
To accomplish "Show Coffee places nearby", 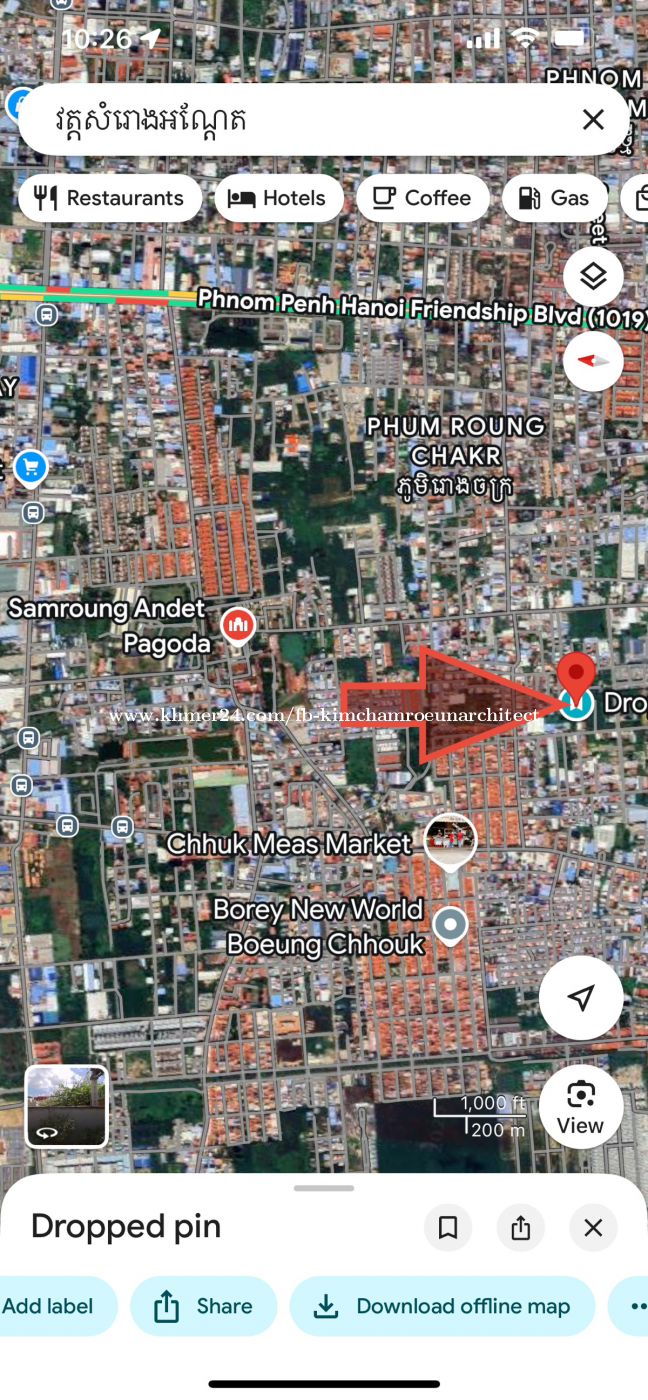I will (x=422, y=198).
